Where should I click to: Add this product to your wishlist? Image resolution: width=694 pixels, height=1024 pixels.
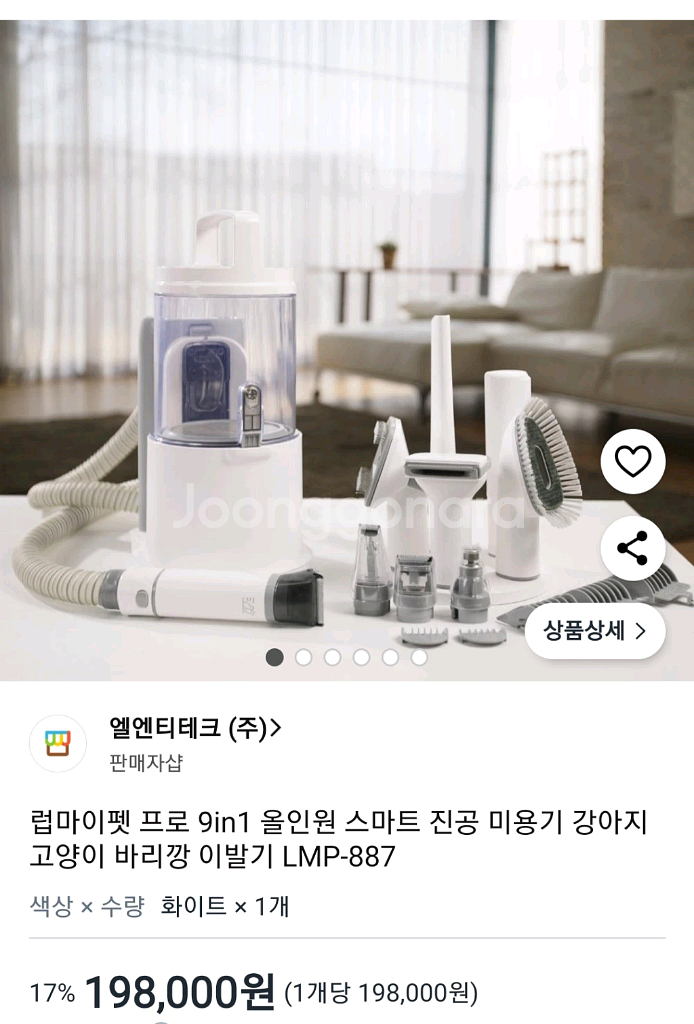[632, 461]
